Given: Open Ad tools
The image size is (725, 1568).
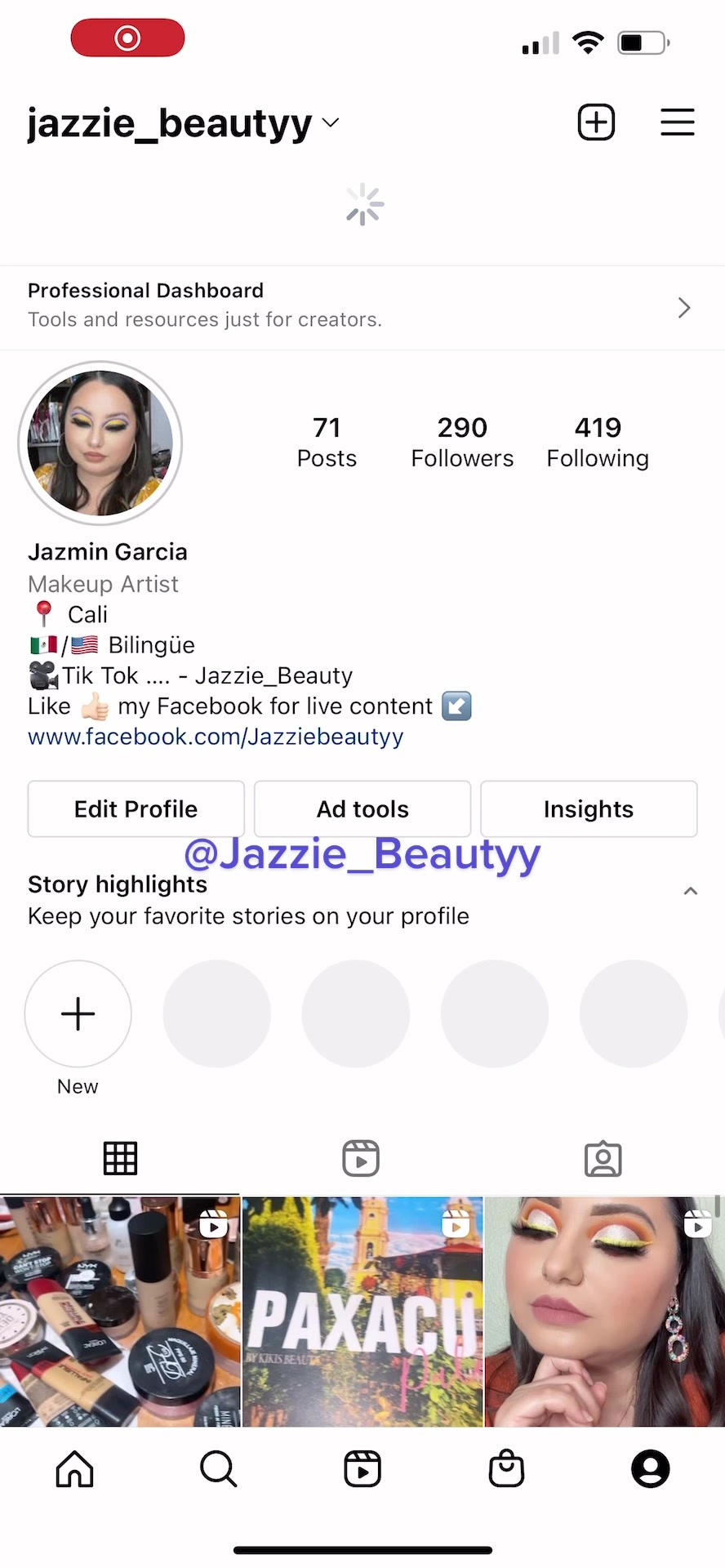Looking at the screenshot, I should 362,808.
